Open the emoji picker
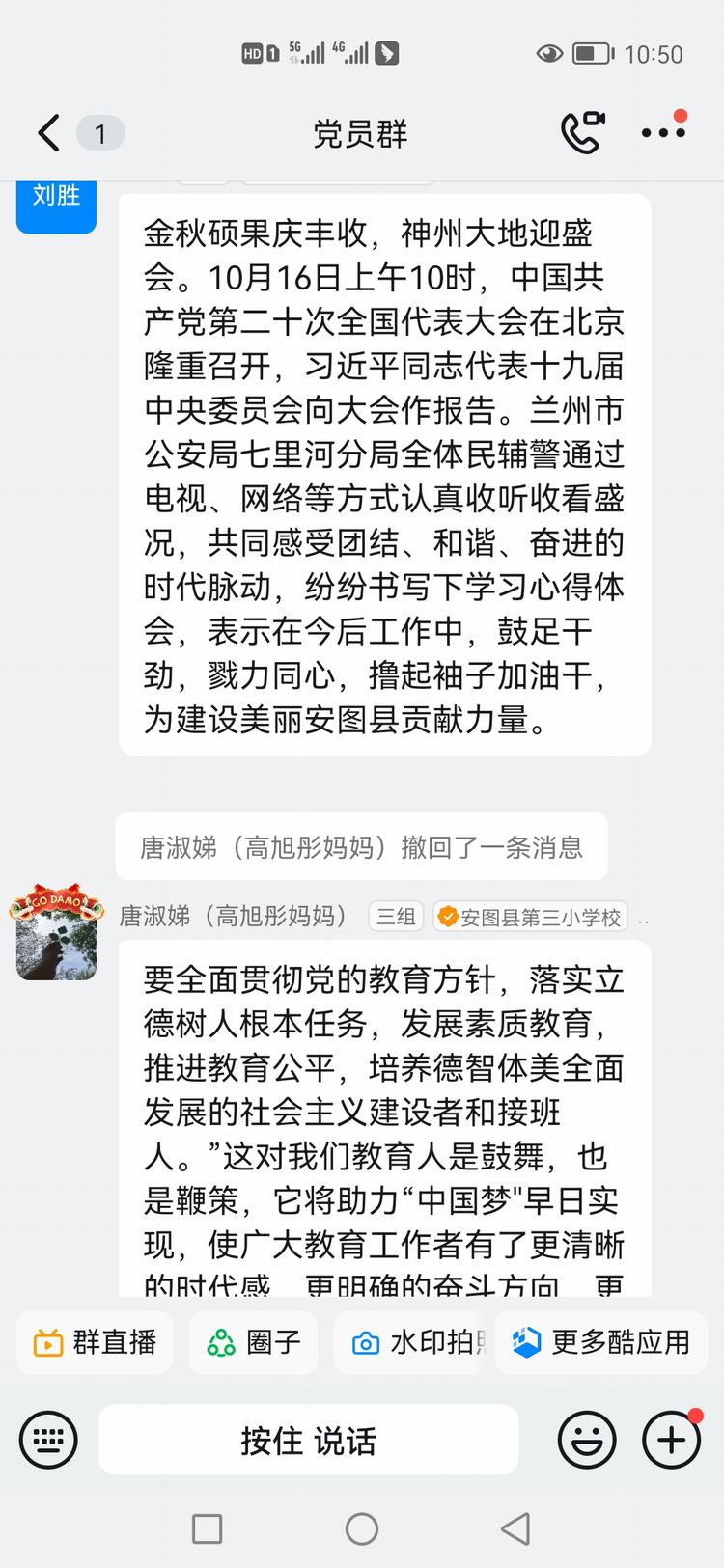The image size is (724, 1568). [586, 1441]
